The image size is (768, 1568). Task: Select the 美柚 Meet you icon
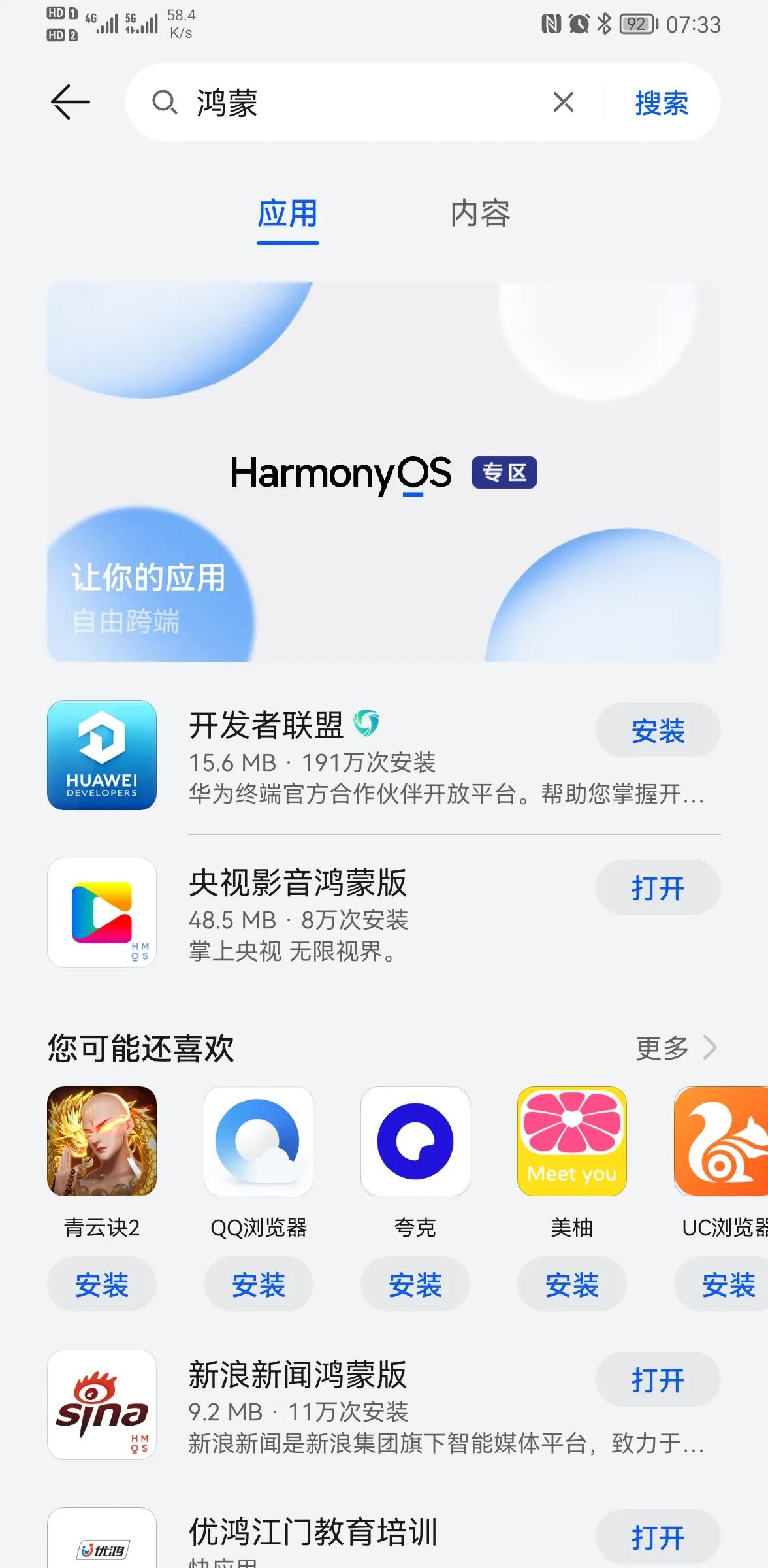click(572, 1142)
